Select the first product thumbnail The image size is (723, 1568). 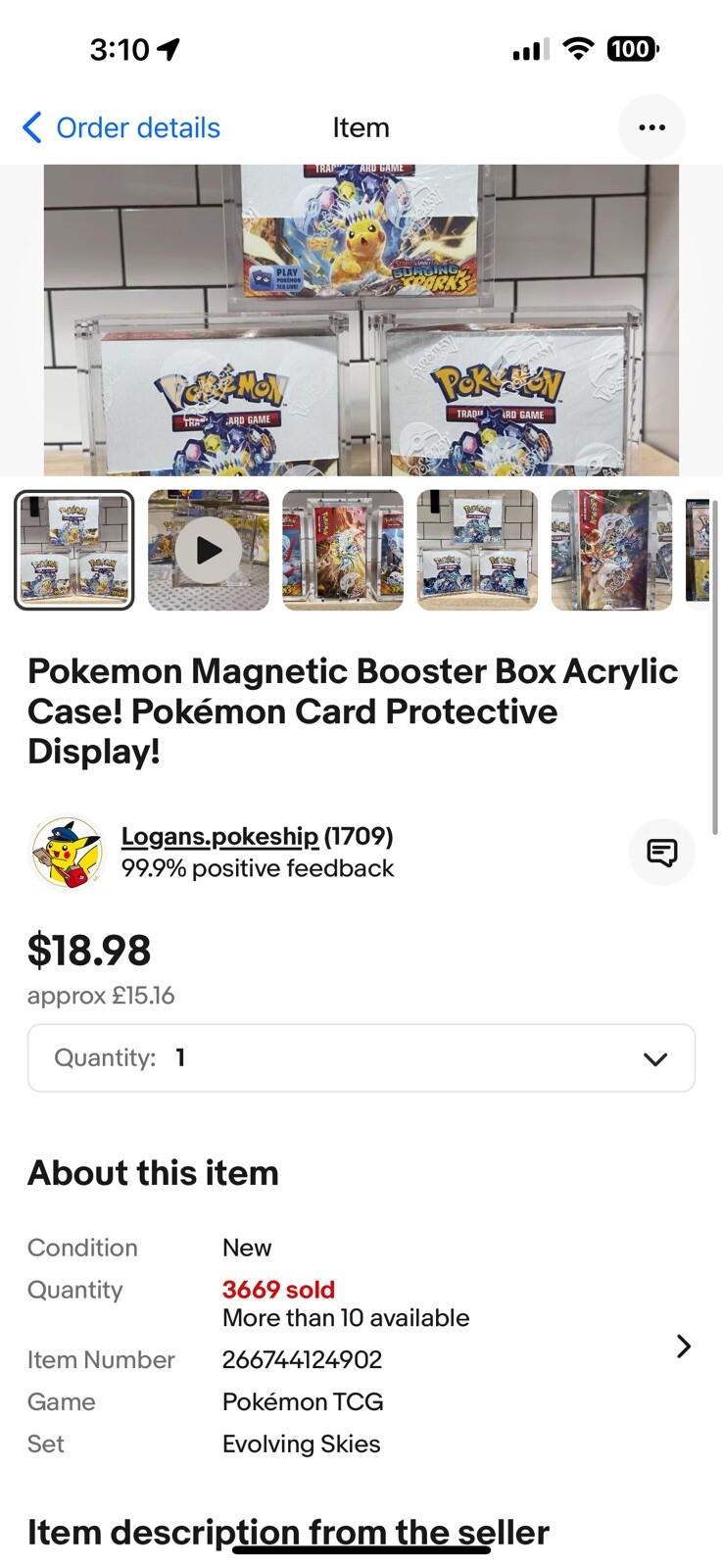click(x=73, y=550)
